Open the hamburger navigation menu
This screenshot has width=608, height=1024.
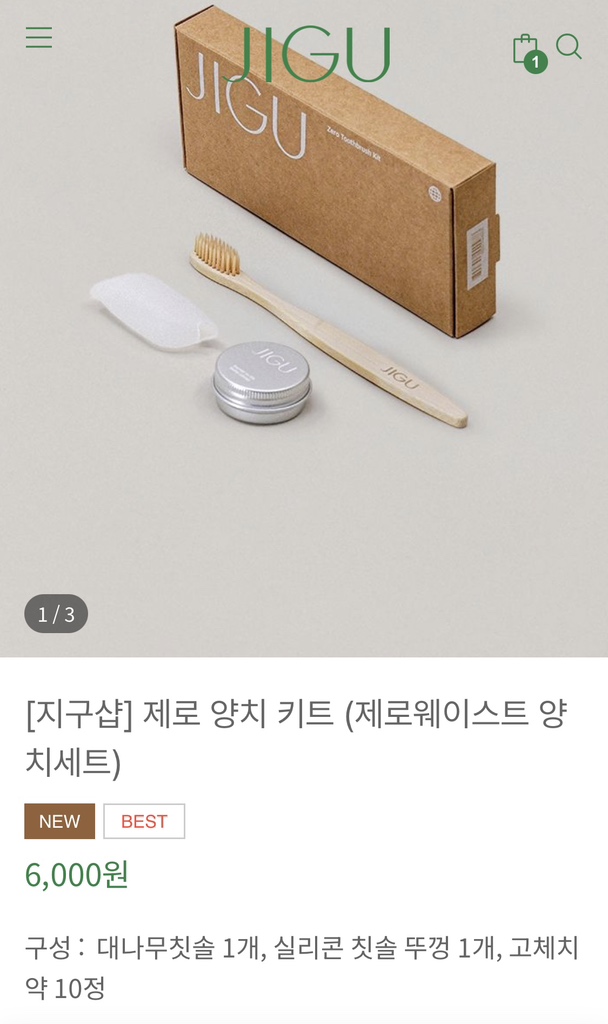pyautogui.click(x=39, y=38)
